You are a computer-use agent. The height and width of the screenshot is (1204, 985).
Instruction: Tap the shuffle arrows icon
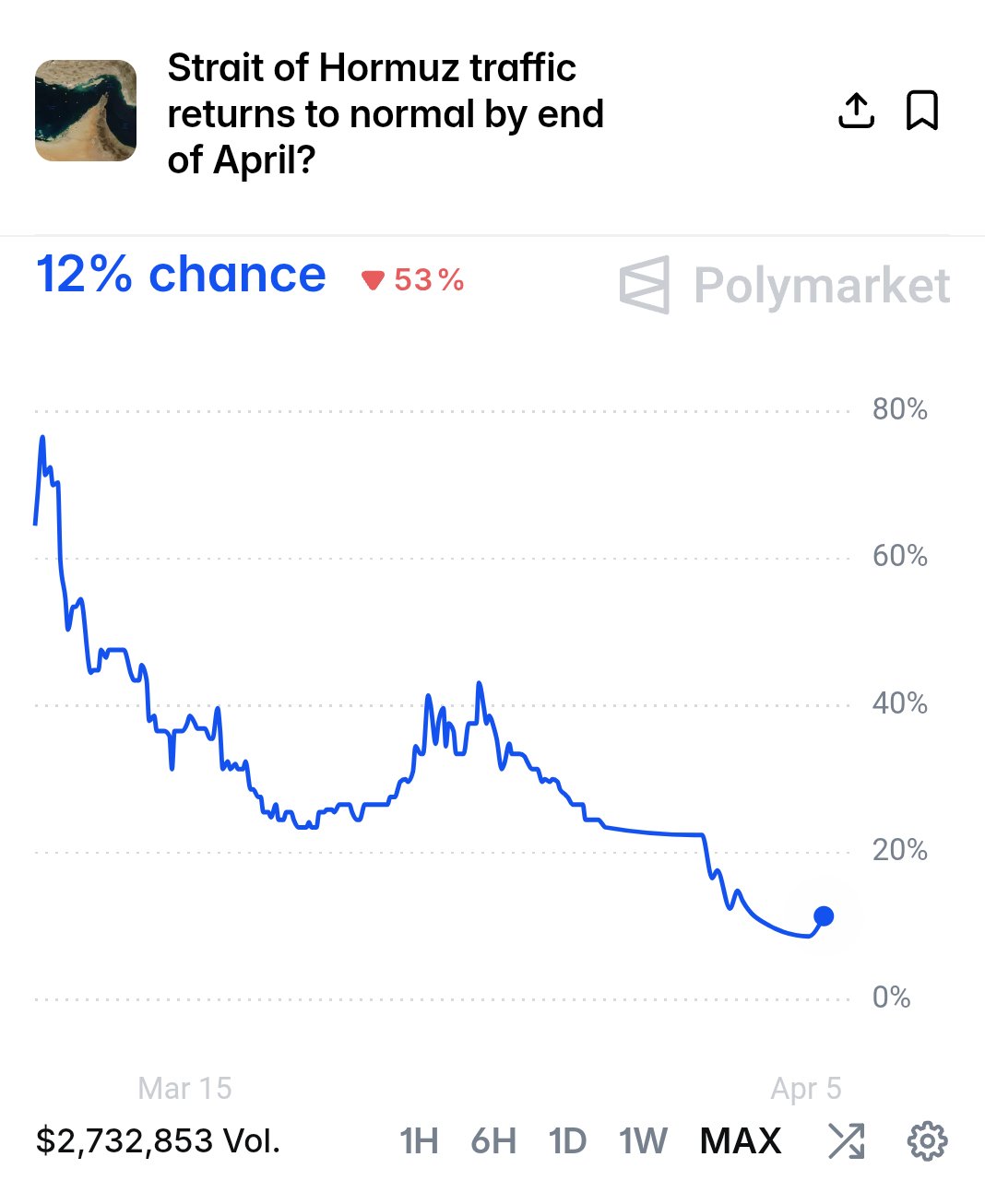pos(846,1141)
